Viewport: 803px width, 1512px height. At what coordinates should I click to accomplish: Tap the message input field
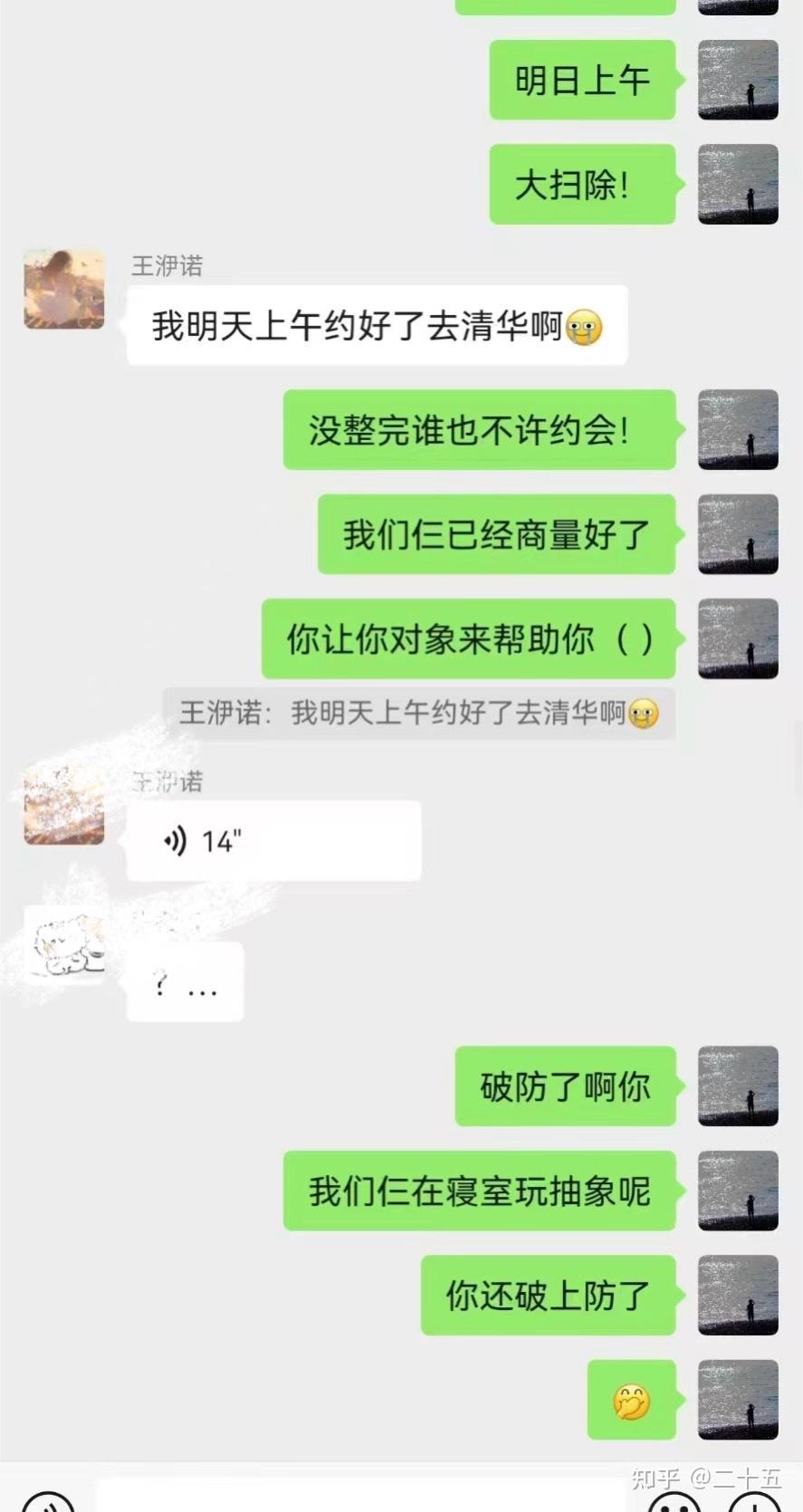click(x=362, y=1498)
